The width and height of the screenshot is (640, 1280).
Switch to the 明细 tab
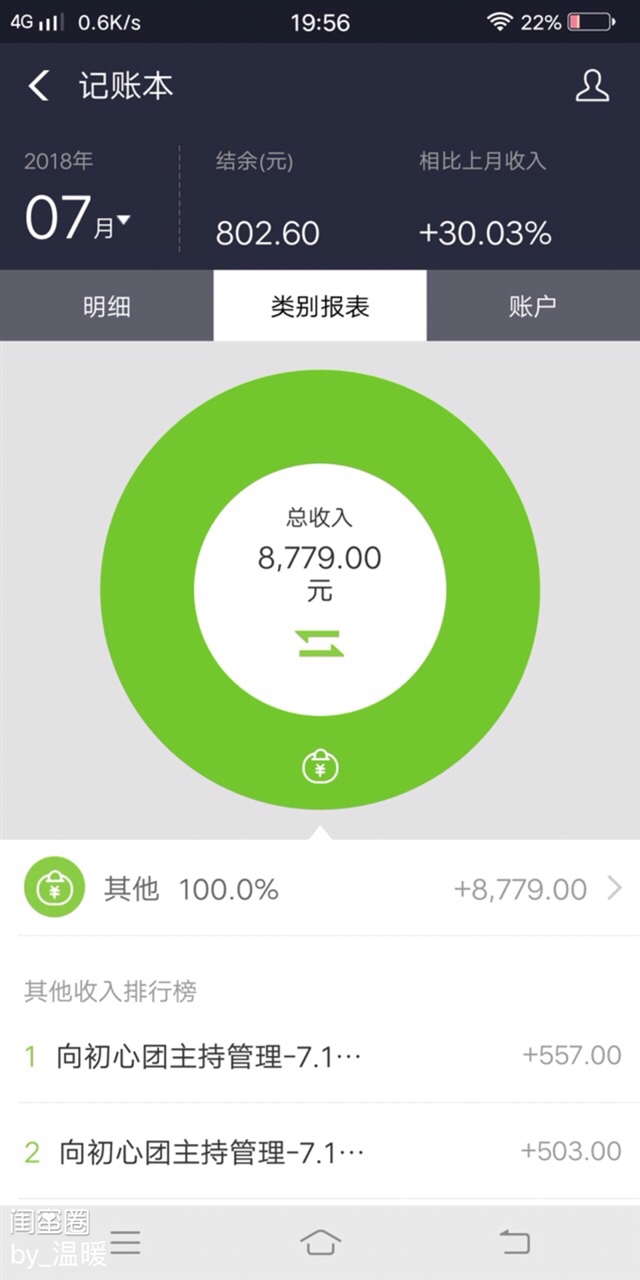click(107, 306)
